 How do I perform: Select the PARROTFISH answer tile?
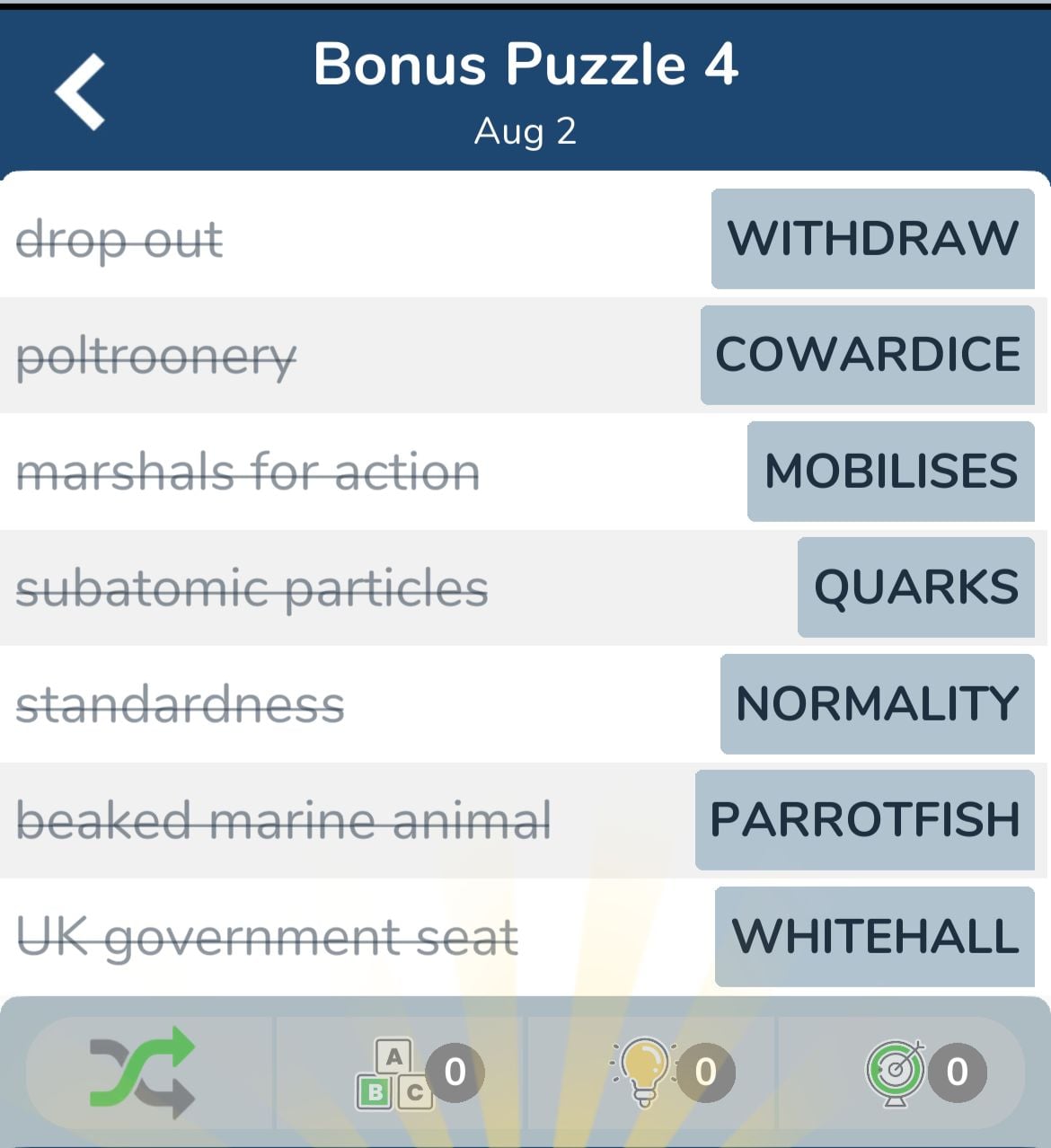[x=864, y=819]
